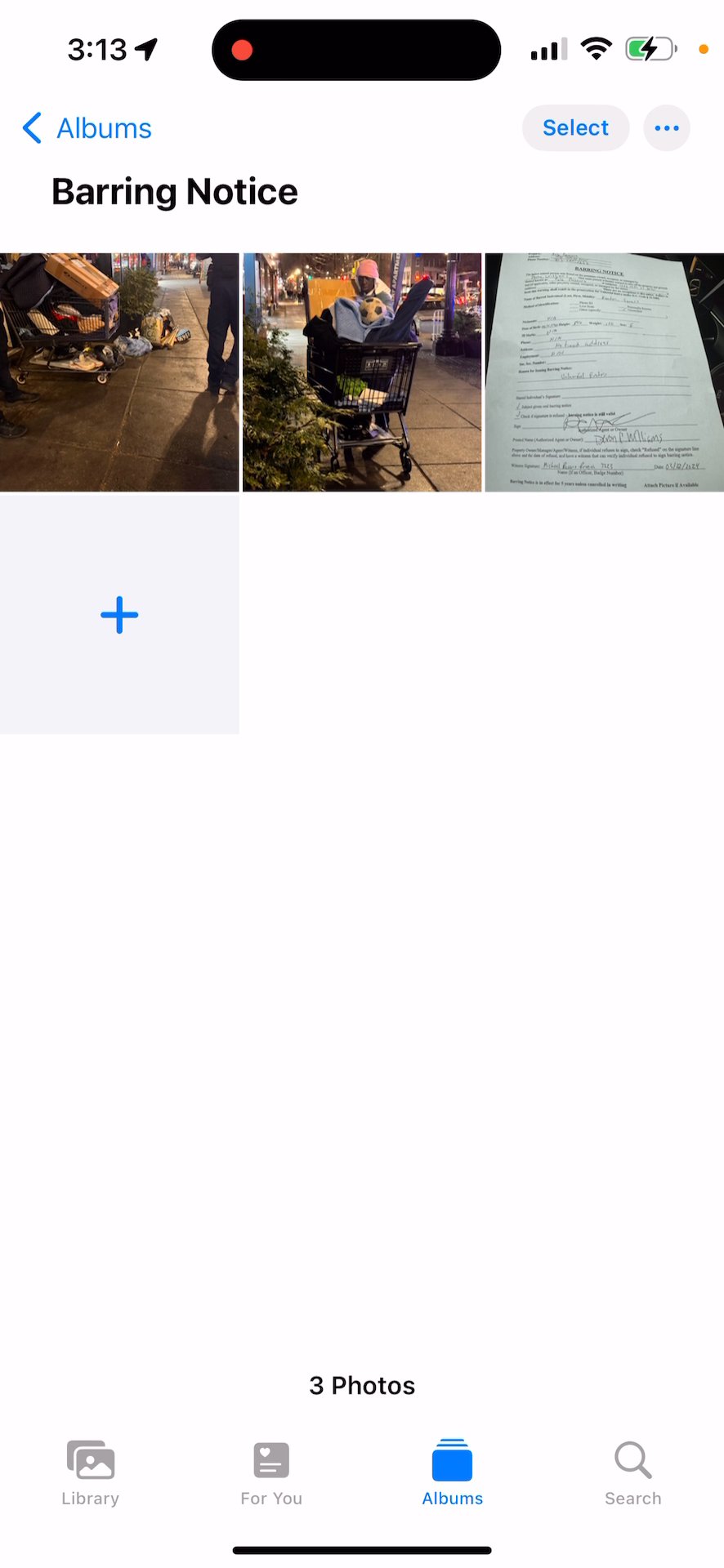
Task: Select the Albums tab
Action: click(452, 1473)
